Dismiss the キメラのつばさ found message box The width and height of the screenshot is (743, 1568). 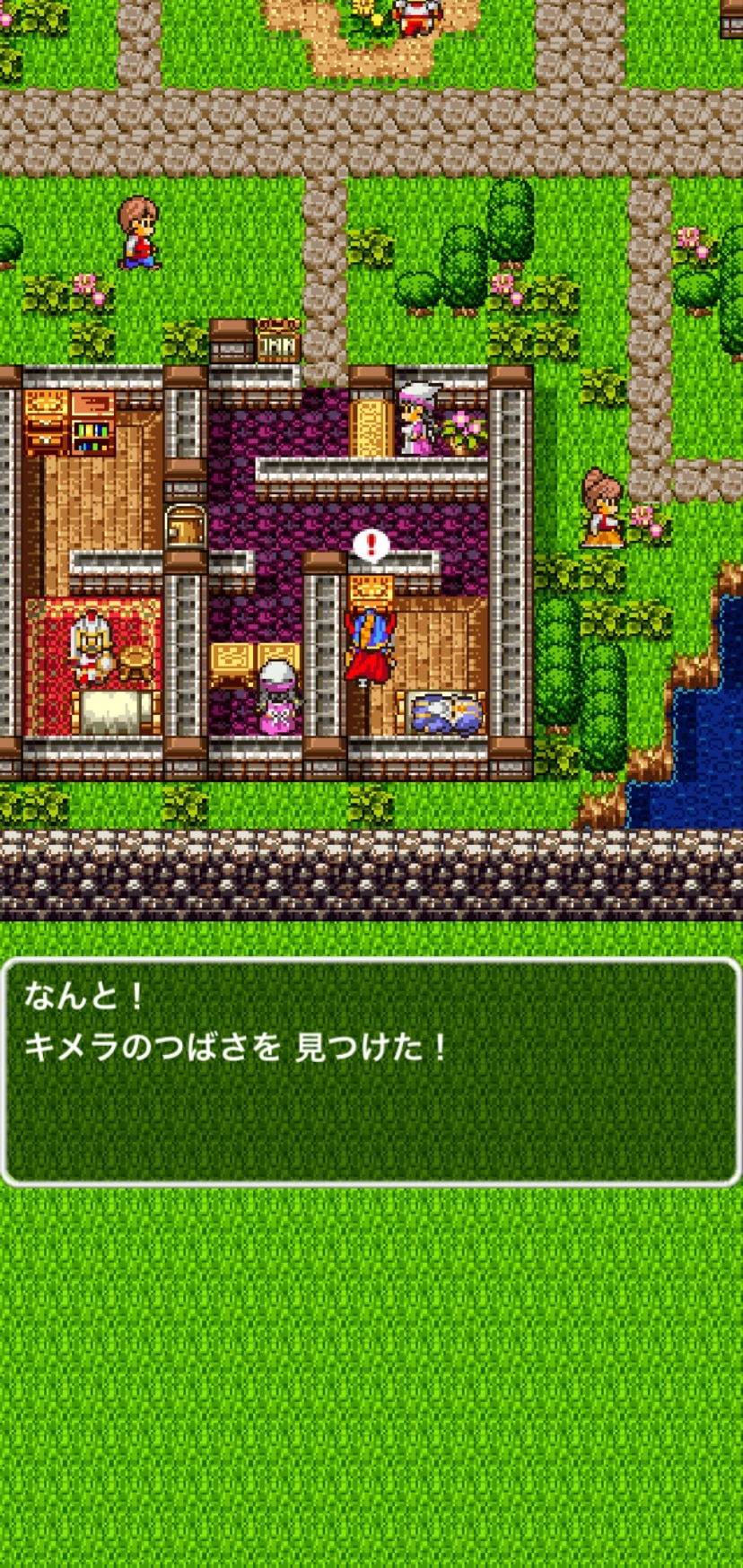point(371,1072)
